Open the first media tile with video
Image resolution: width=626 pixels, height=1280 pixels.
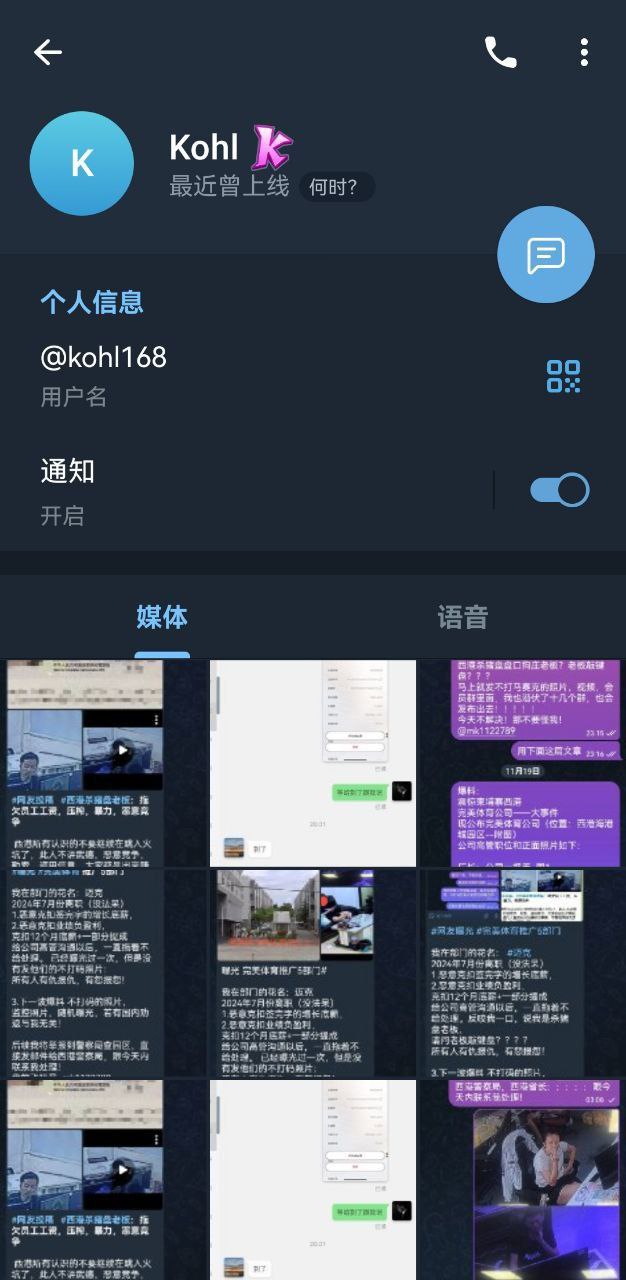(105, 763)
